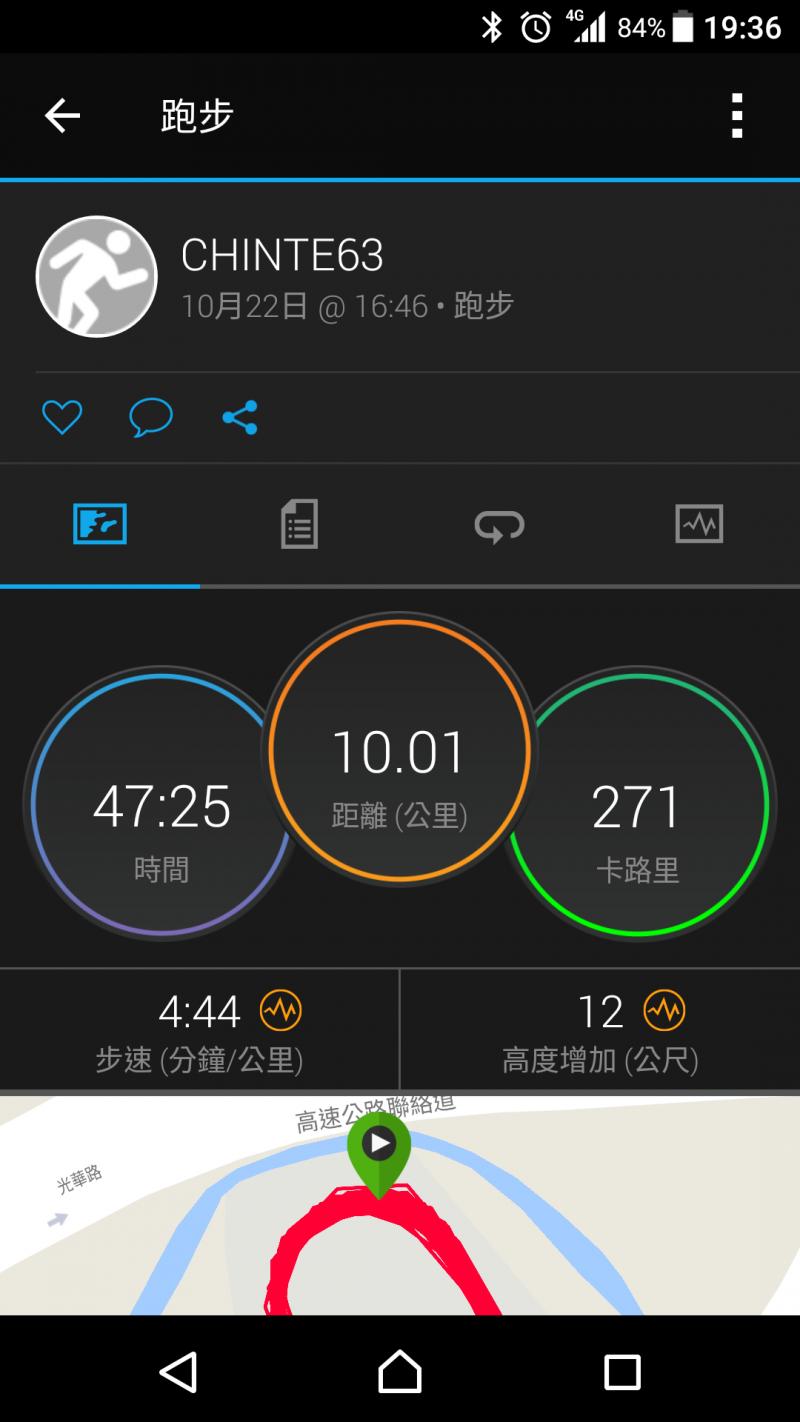
Task: Open the pace 步速 chart icon
Action: pyautogui.click(x=280, y=1011)
